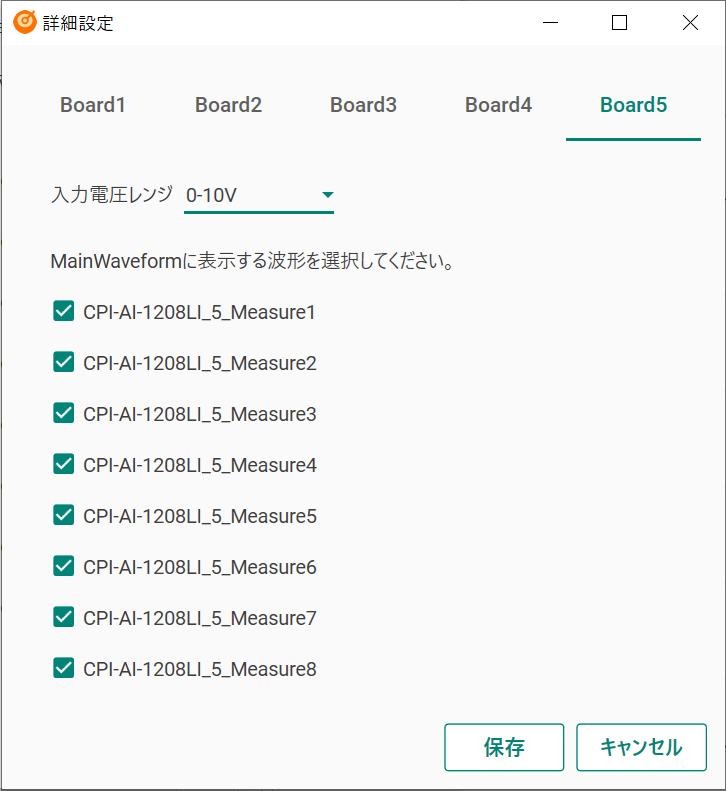Viewport: 726px width, 791px height.
Task: Tap the 保存 save button
Action: [504, 747]
